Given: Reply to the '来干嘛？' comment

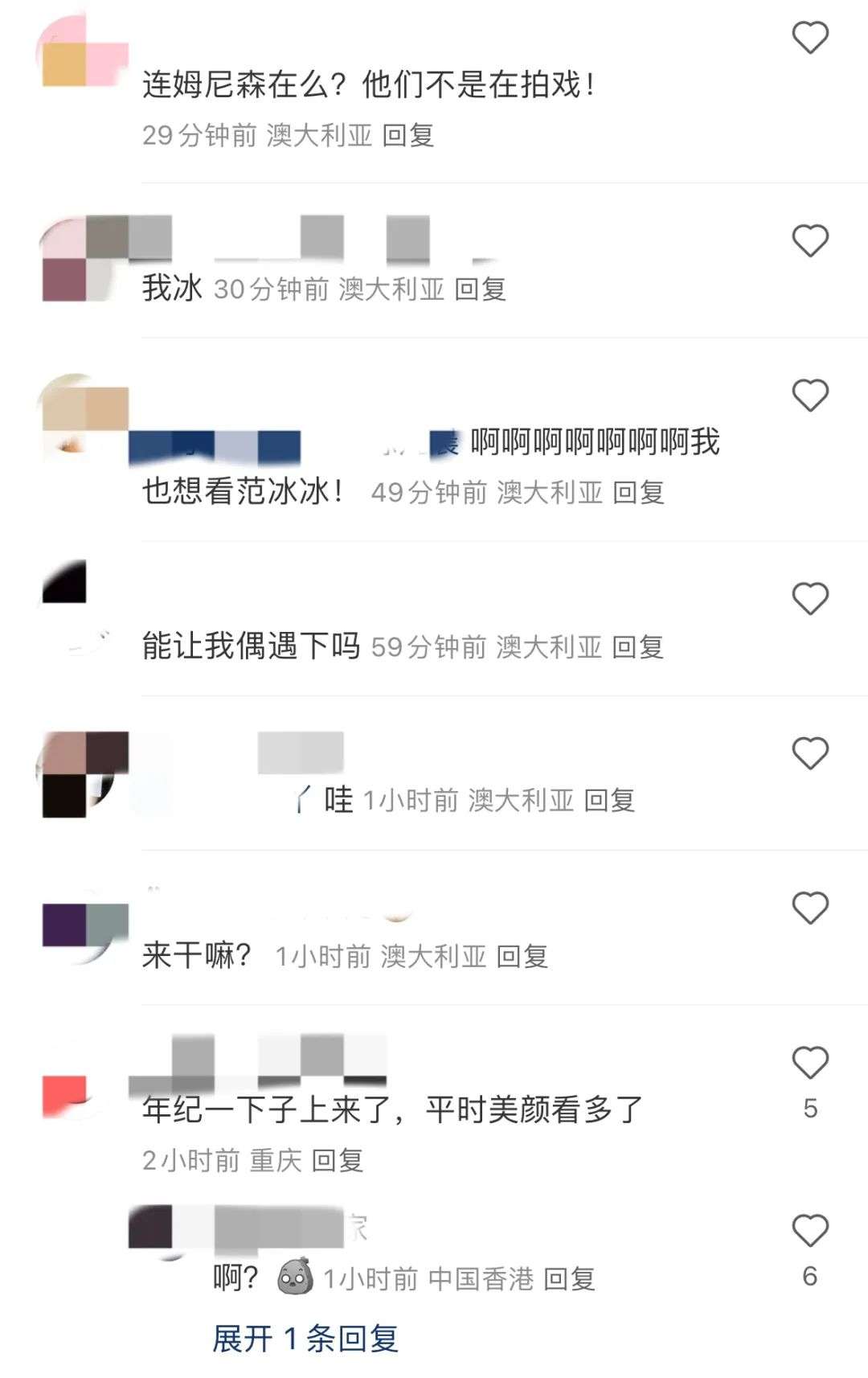Looking at the screenshot, I should coord(522,956).
